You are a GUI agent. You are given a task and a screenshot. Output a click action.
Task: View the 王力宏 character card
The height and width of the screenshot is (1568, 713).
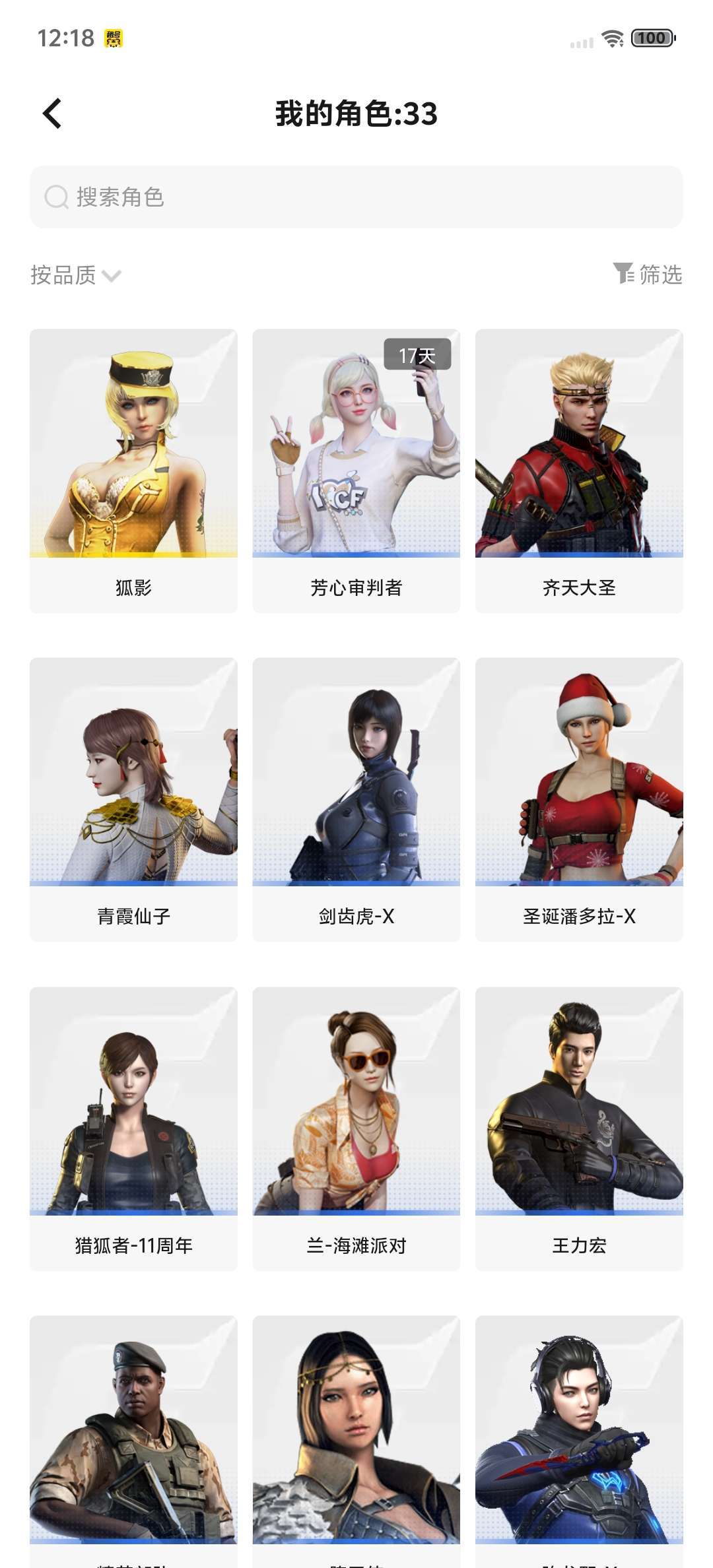pyautogui.click(x=578, y=1127)
